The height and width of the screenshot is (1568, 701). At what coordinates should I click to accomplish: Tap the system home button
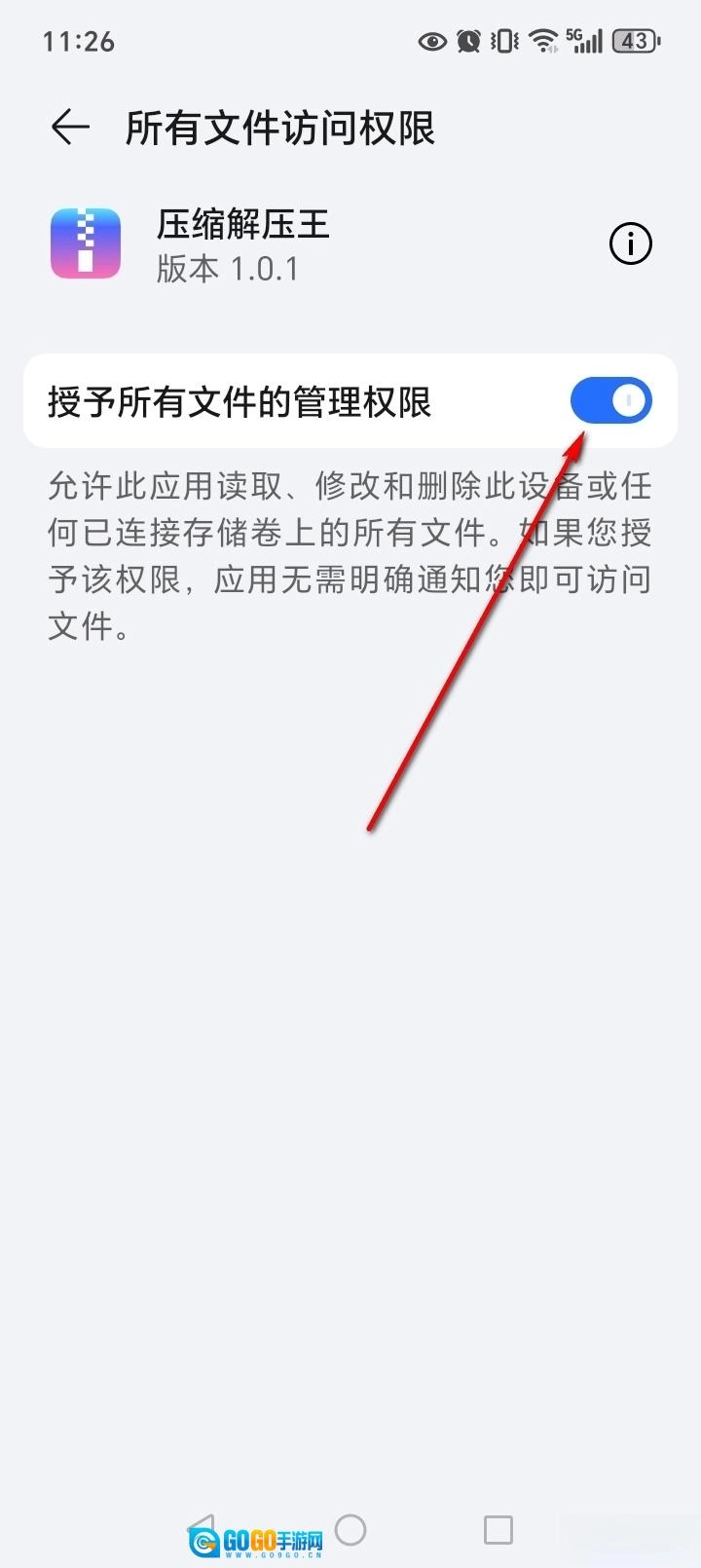pos(350,1529)
